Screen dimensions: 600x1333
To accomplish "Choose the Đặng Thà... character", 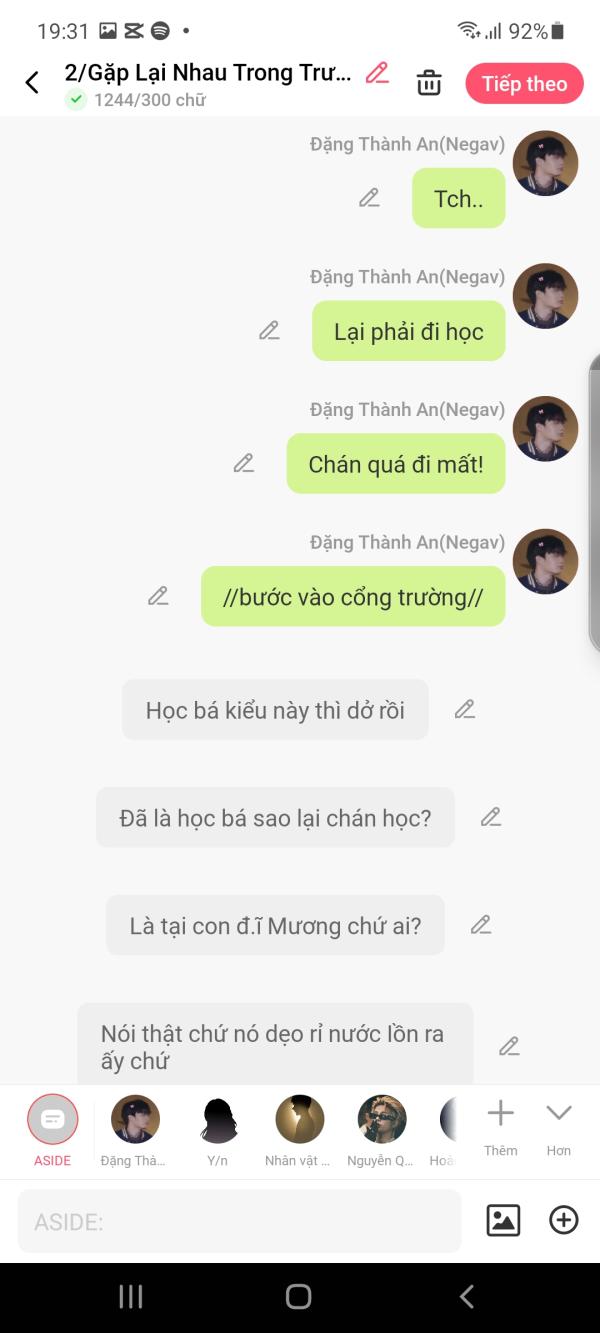I will point(135,1130).
